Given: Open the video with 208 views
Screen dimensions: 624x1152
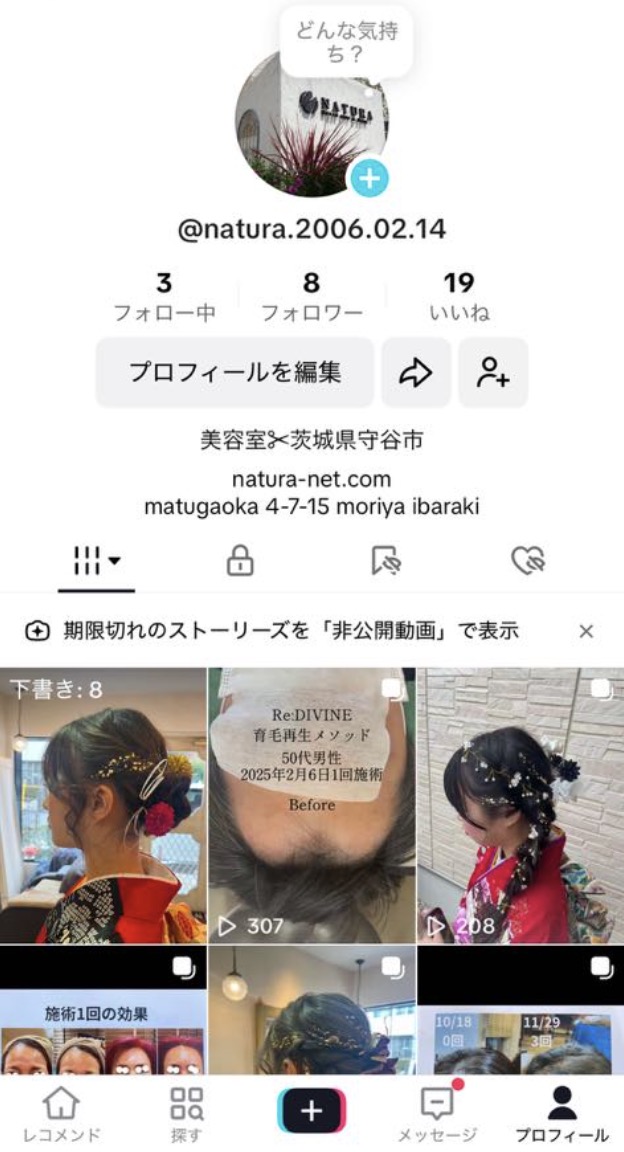Looking at the screenshot, I should (x=520, y=805).
